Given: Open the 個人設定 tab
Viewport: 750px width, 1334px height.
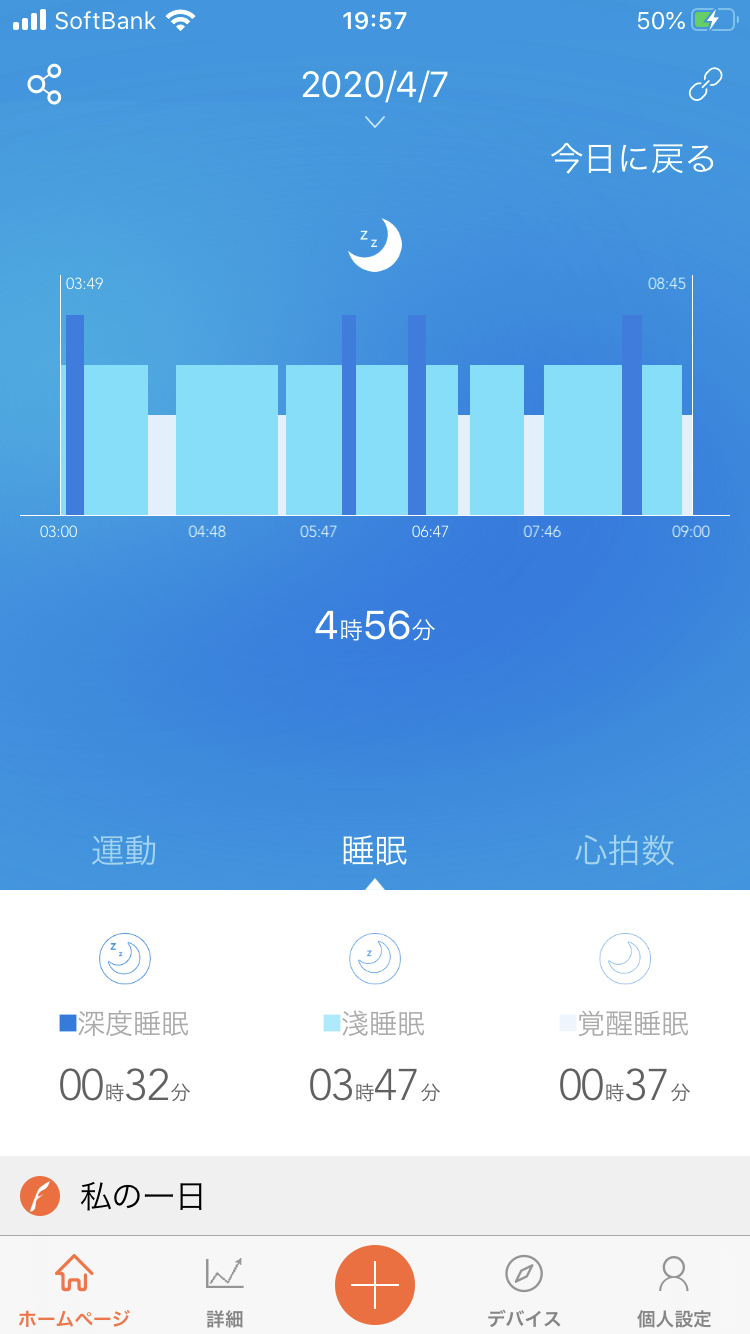Looking at the screenshot, I should click(x=674, y=1288).
